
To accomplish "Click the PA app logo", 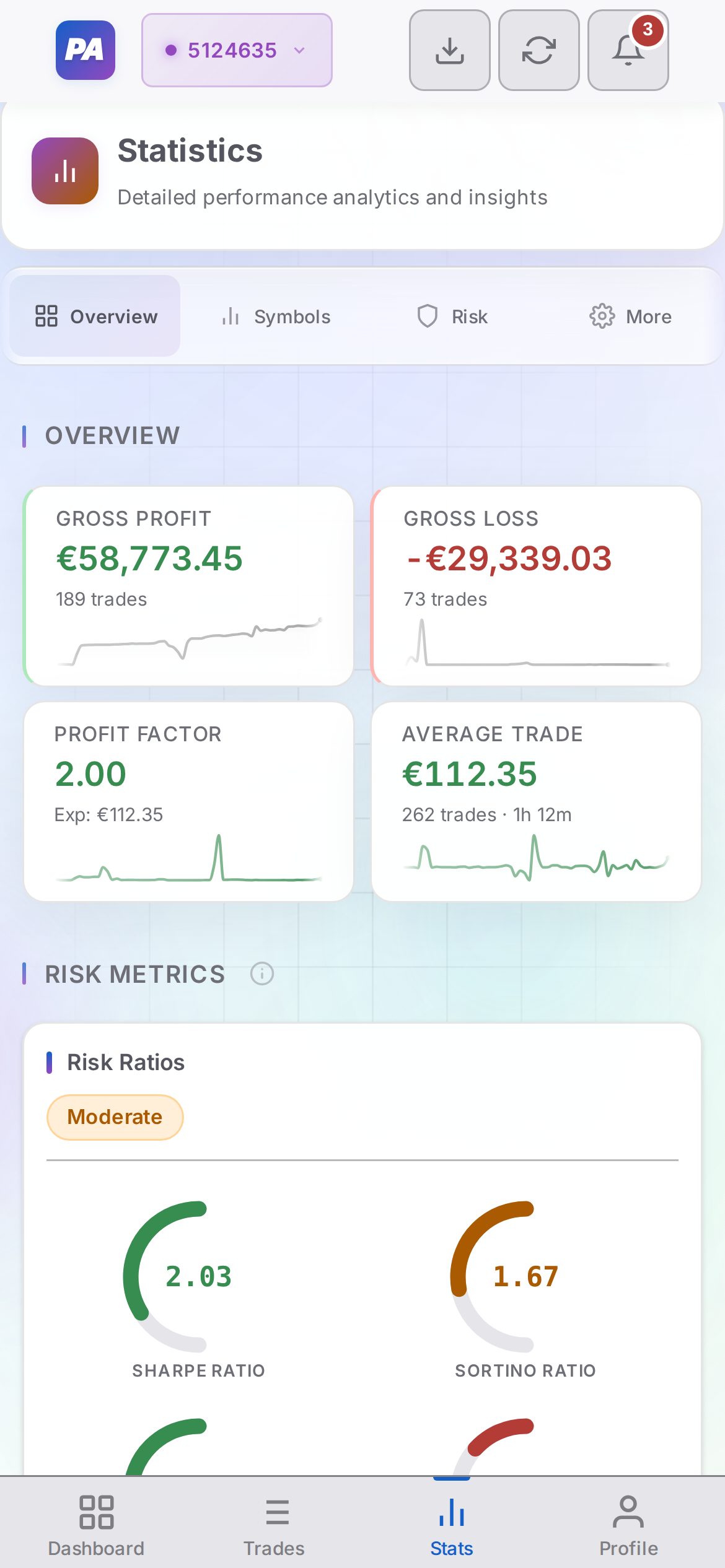I will click(x=85, y=50).
